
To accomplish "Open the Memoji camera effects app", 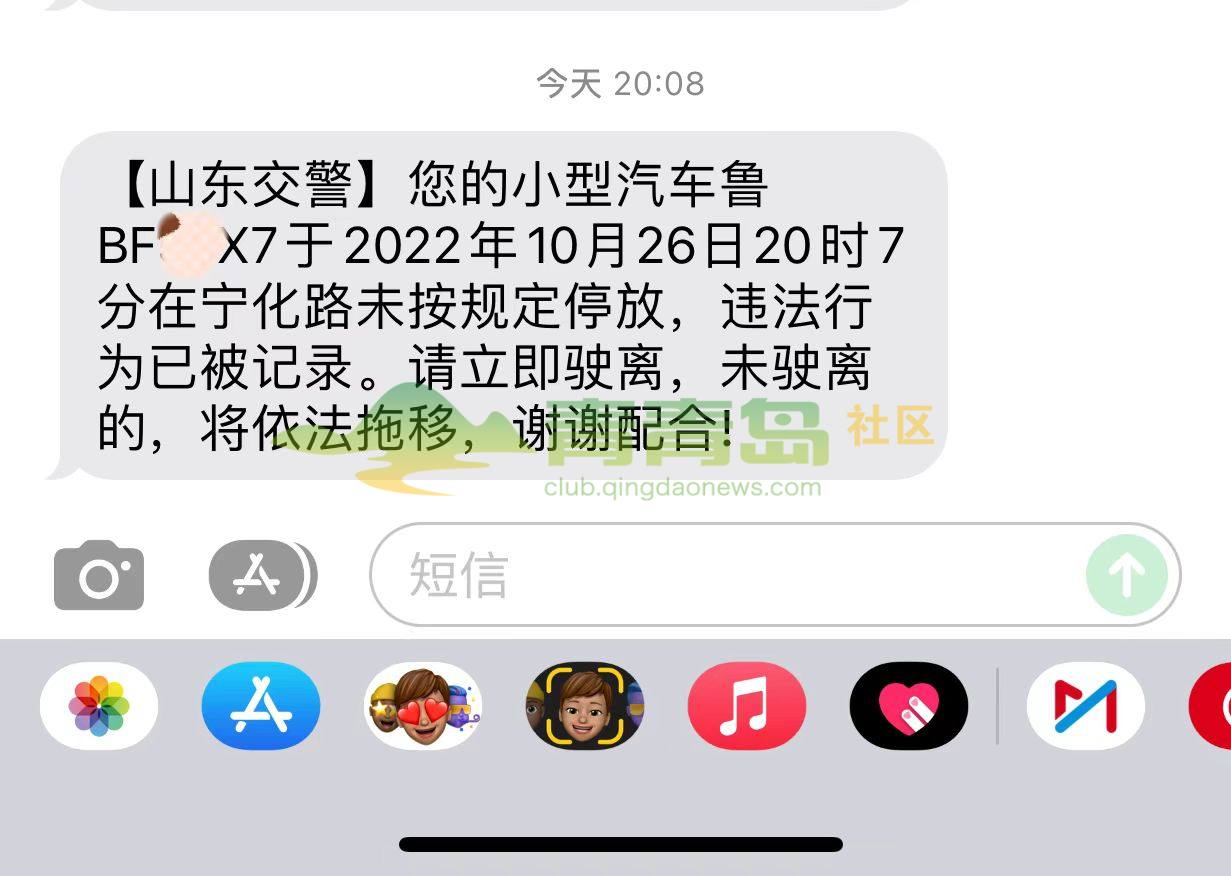I will [x=585, y=706].
